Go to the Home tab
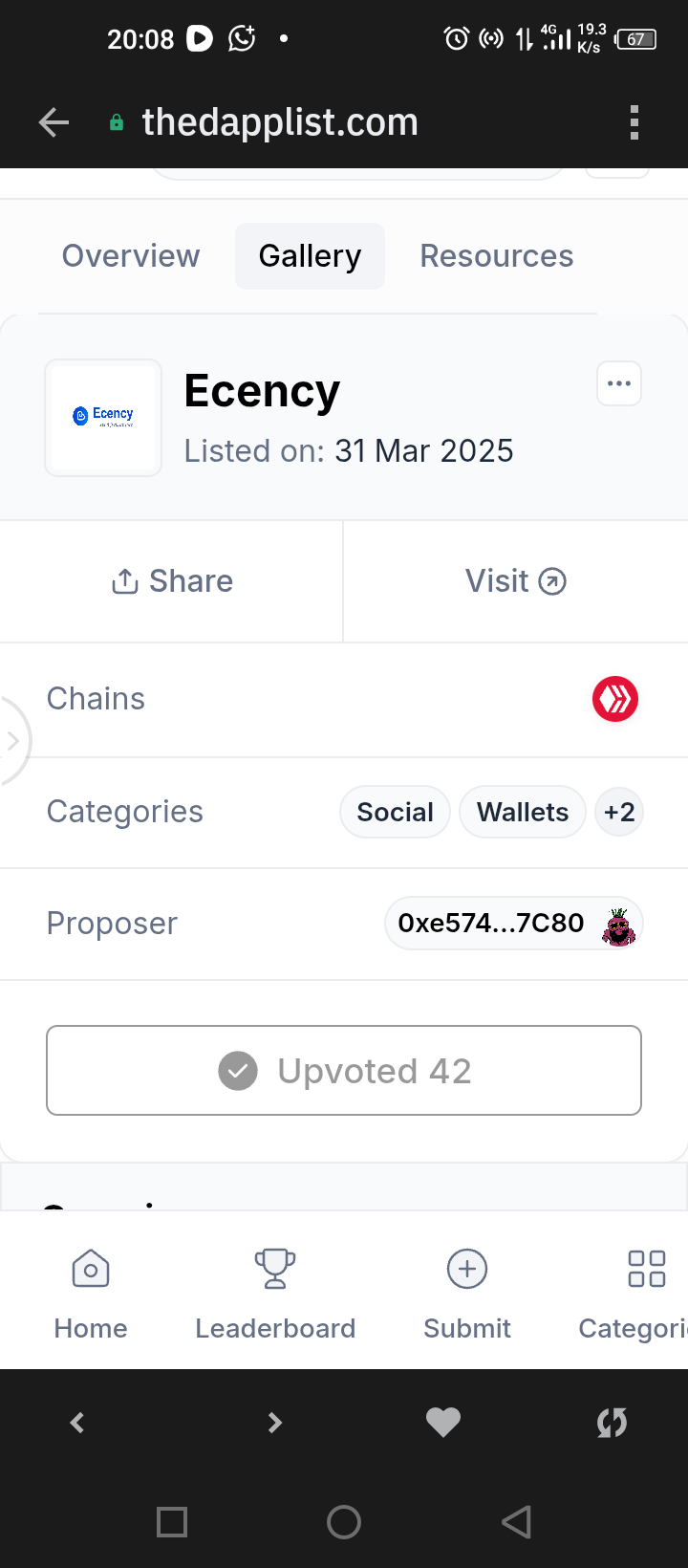 point(91,1295)
